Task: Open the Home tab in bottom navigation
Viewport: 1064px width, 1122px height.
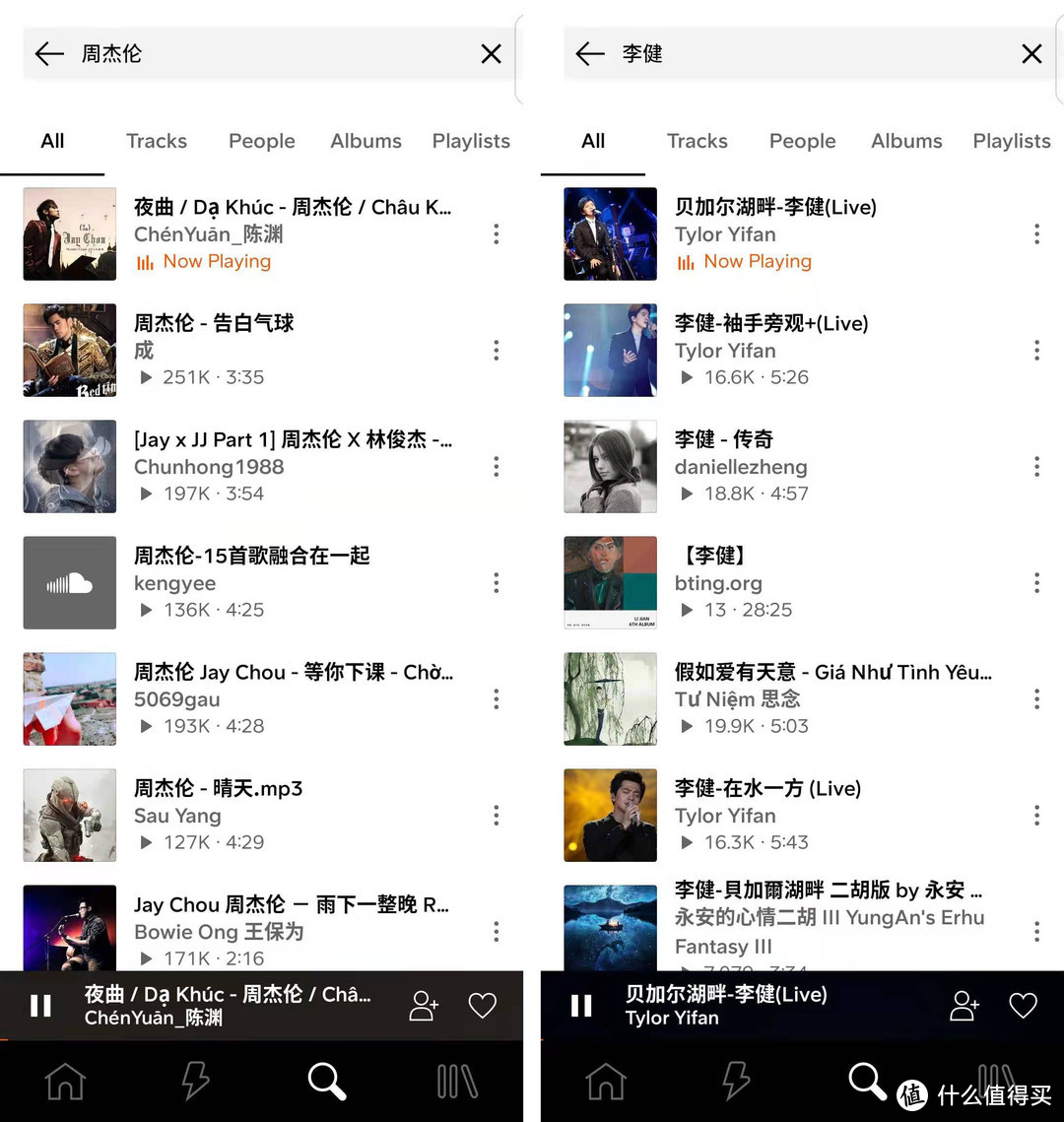Action: coord(65,1081)
